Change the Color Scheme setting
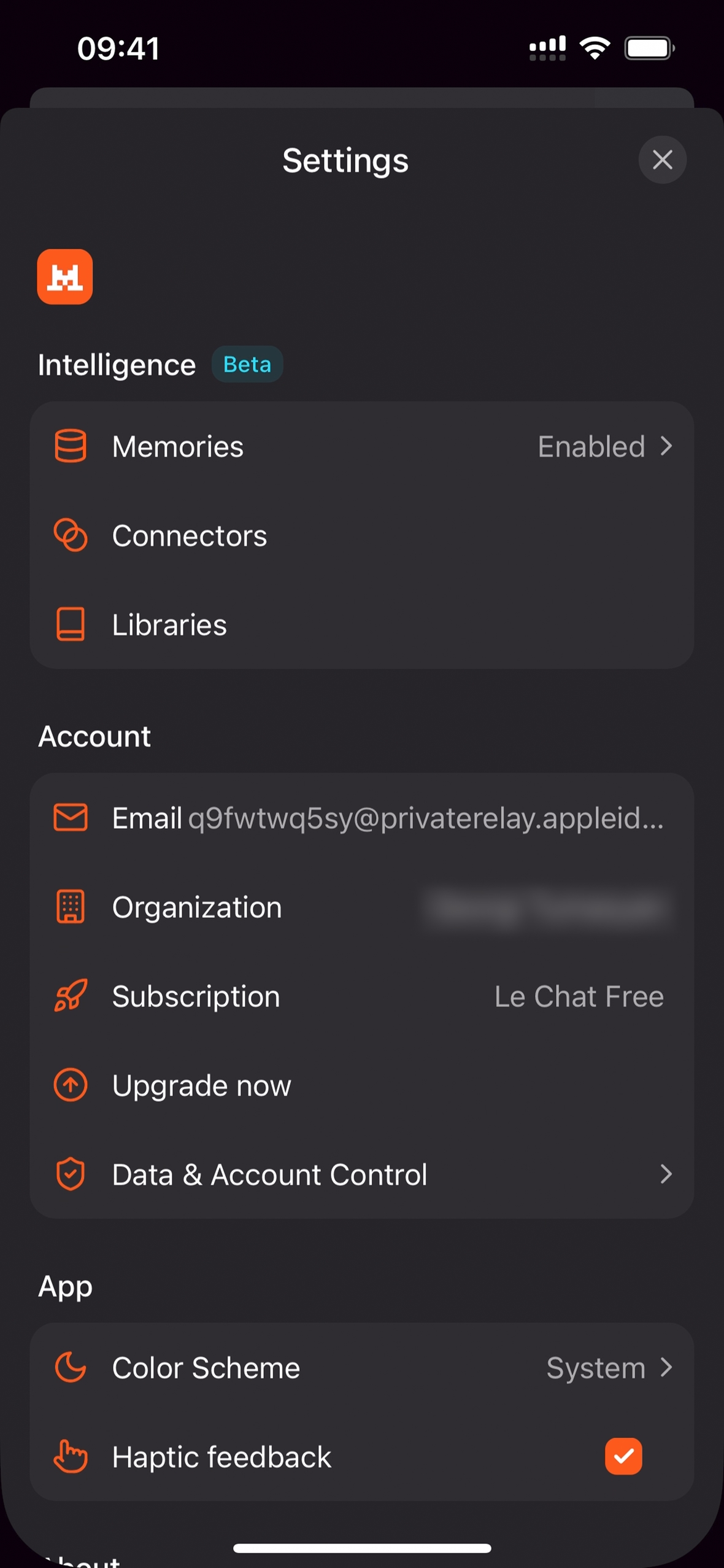The height and width of the screenshot is (1568, 724). (x=362, y=1368)
